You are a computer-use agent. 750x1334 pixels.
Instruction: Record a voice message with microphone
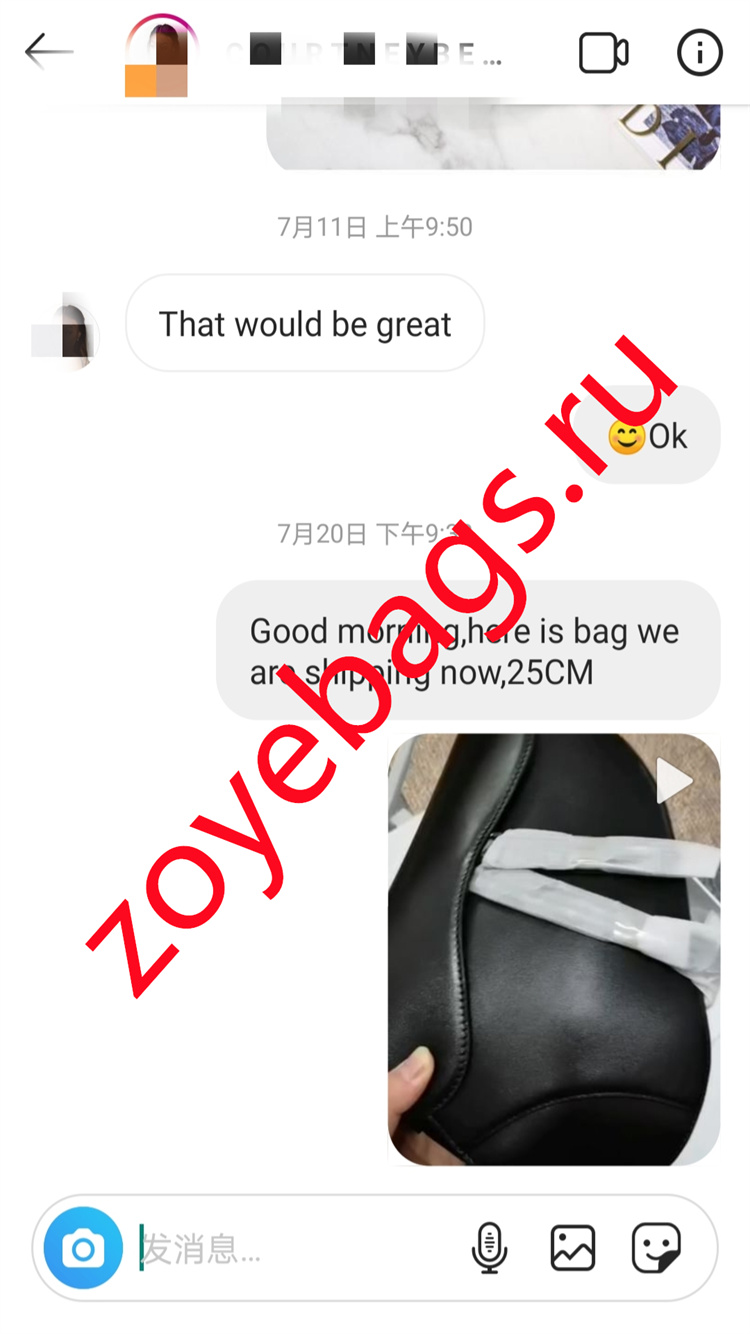(489, 1248)
